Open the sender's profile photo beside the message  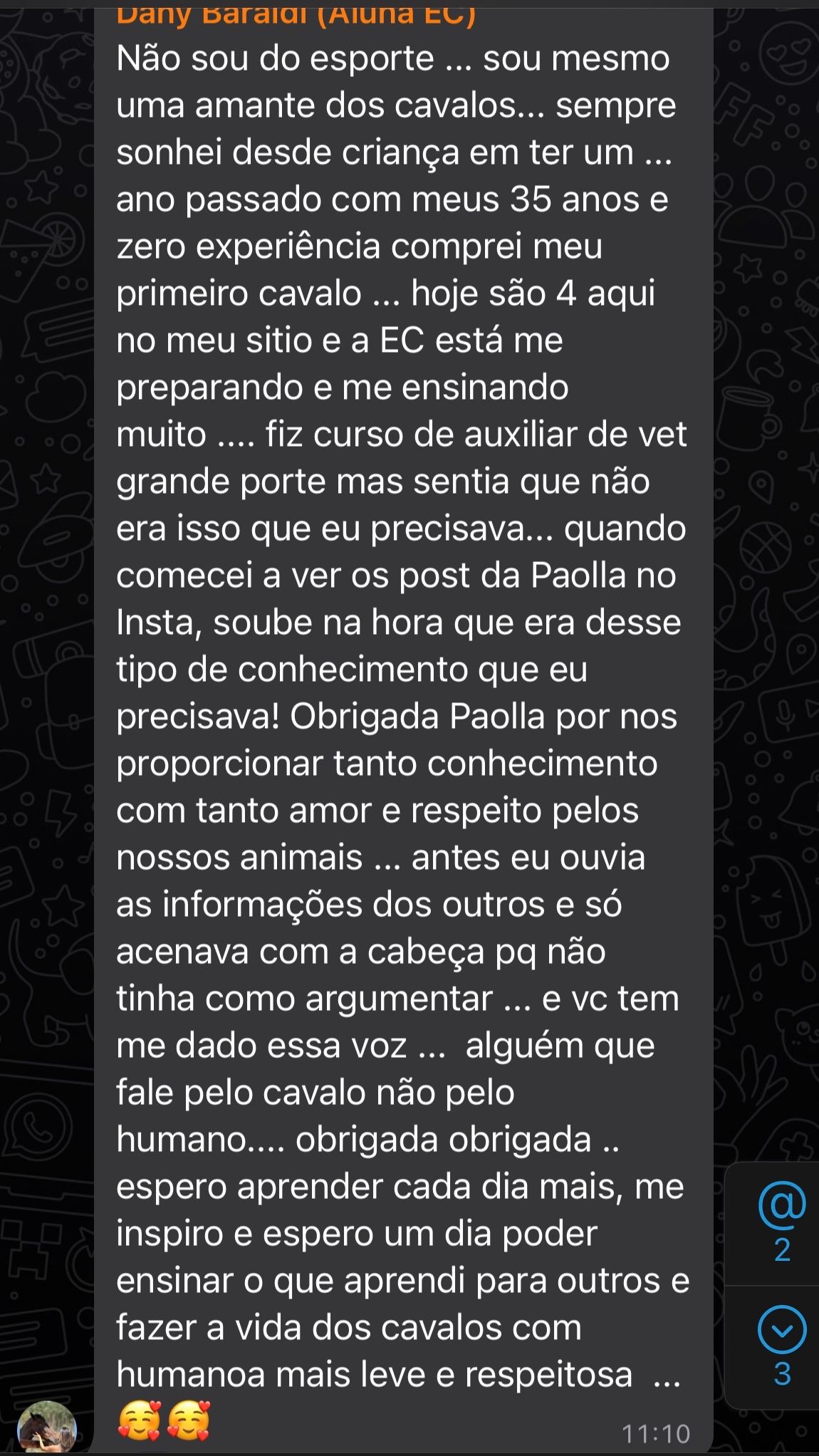pos(47,1427)
